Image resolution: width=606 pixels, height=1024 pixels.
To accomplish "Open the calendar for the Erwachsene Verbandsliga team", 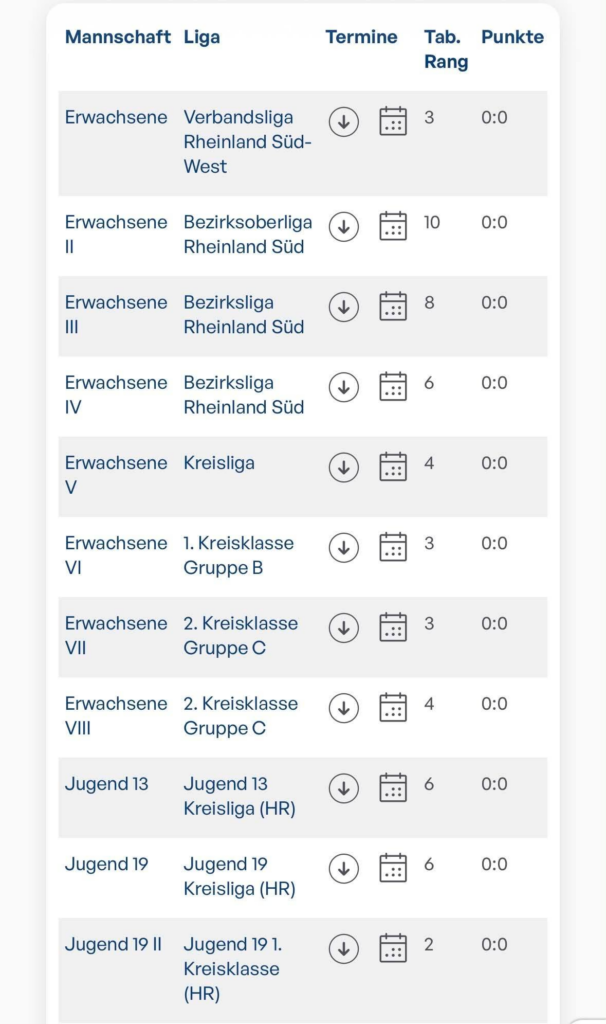I will [393, 121].
